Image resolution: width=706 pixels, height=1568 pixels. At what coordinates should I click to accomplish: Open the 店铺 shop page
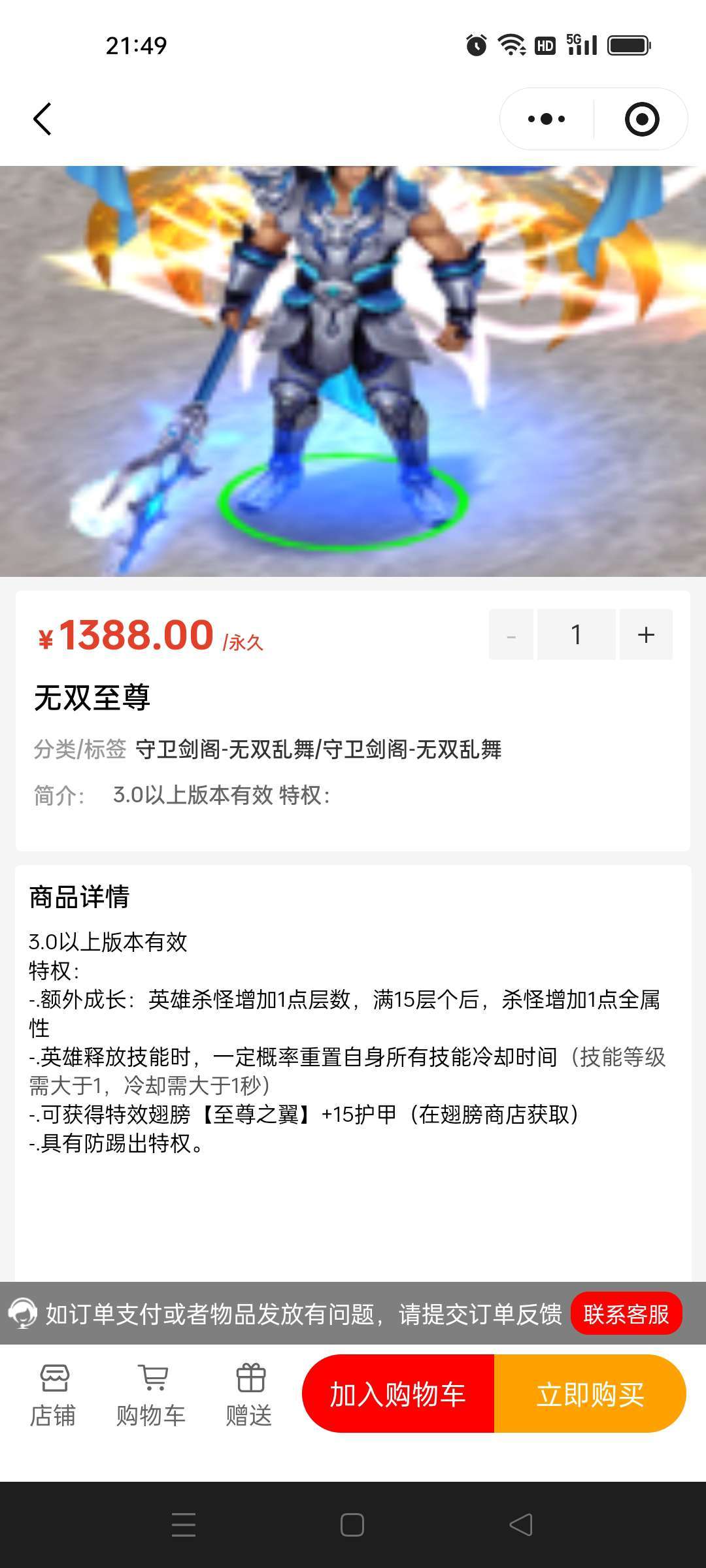(53, 1394)
